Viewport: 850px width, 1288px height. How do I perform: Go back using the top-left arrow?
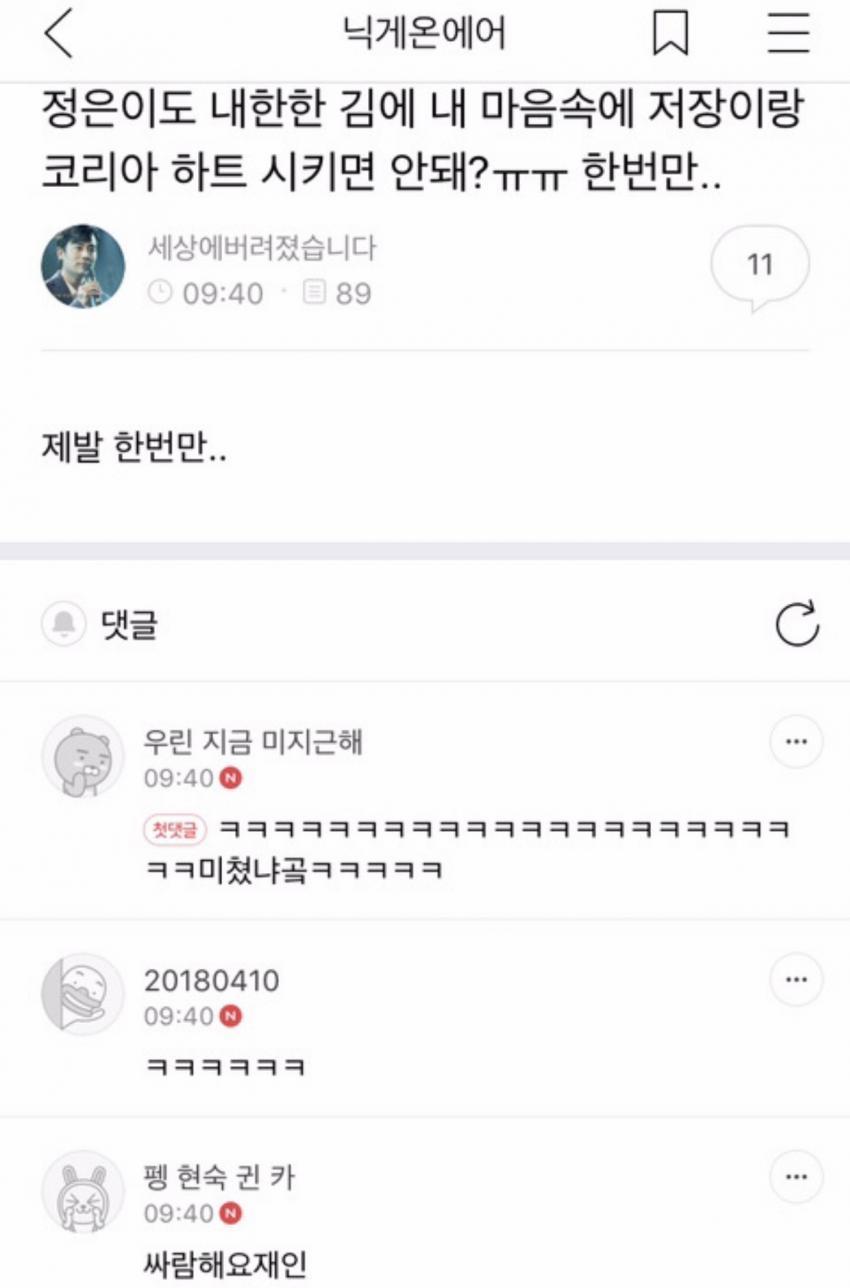60,35
